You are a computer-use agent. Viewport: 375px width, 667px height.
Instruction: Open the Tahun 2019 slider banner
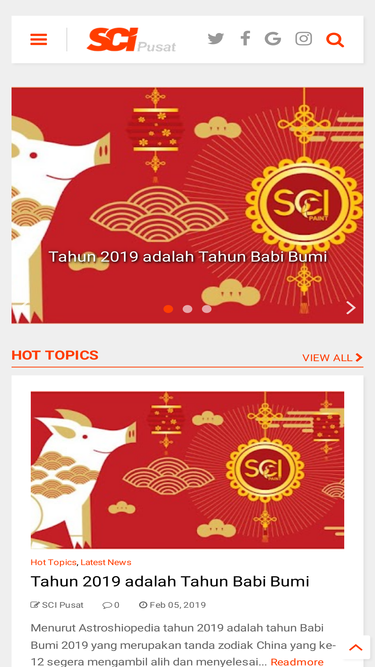click(x=188, y=205)
